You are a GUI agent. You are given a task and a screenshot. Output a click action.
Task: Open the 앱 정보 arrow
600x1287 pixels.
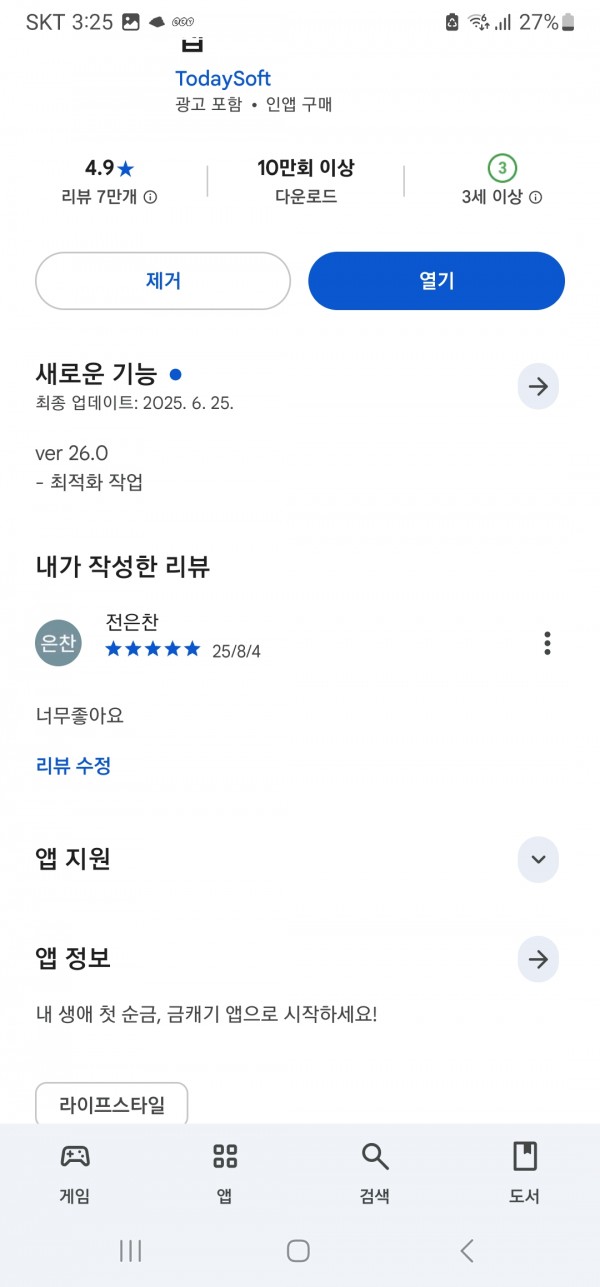538,960
